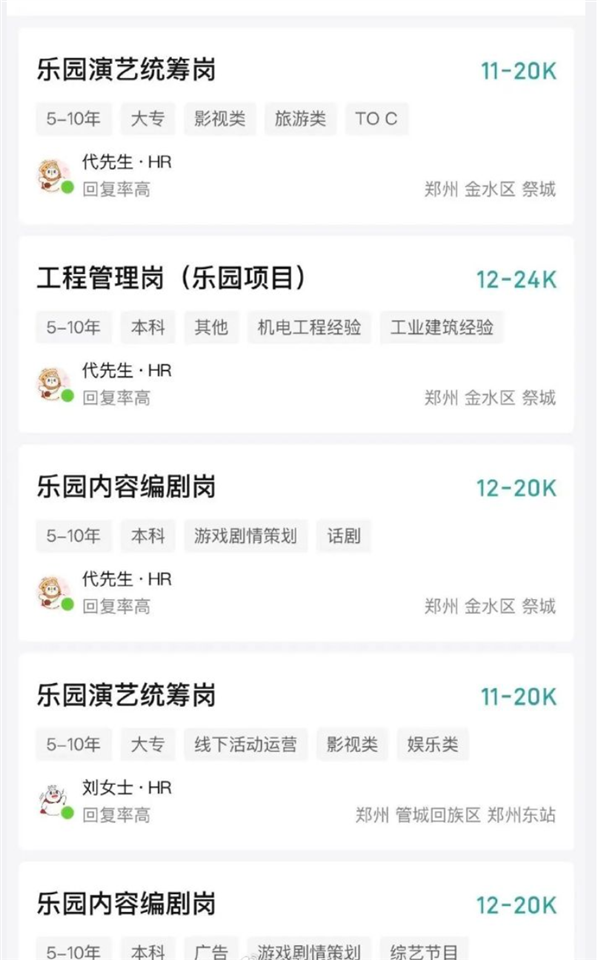Open the 工程管理岗（乐园项目）job card

pos(170,278)
